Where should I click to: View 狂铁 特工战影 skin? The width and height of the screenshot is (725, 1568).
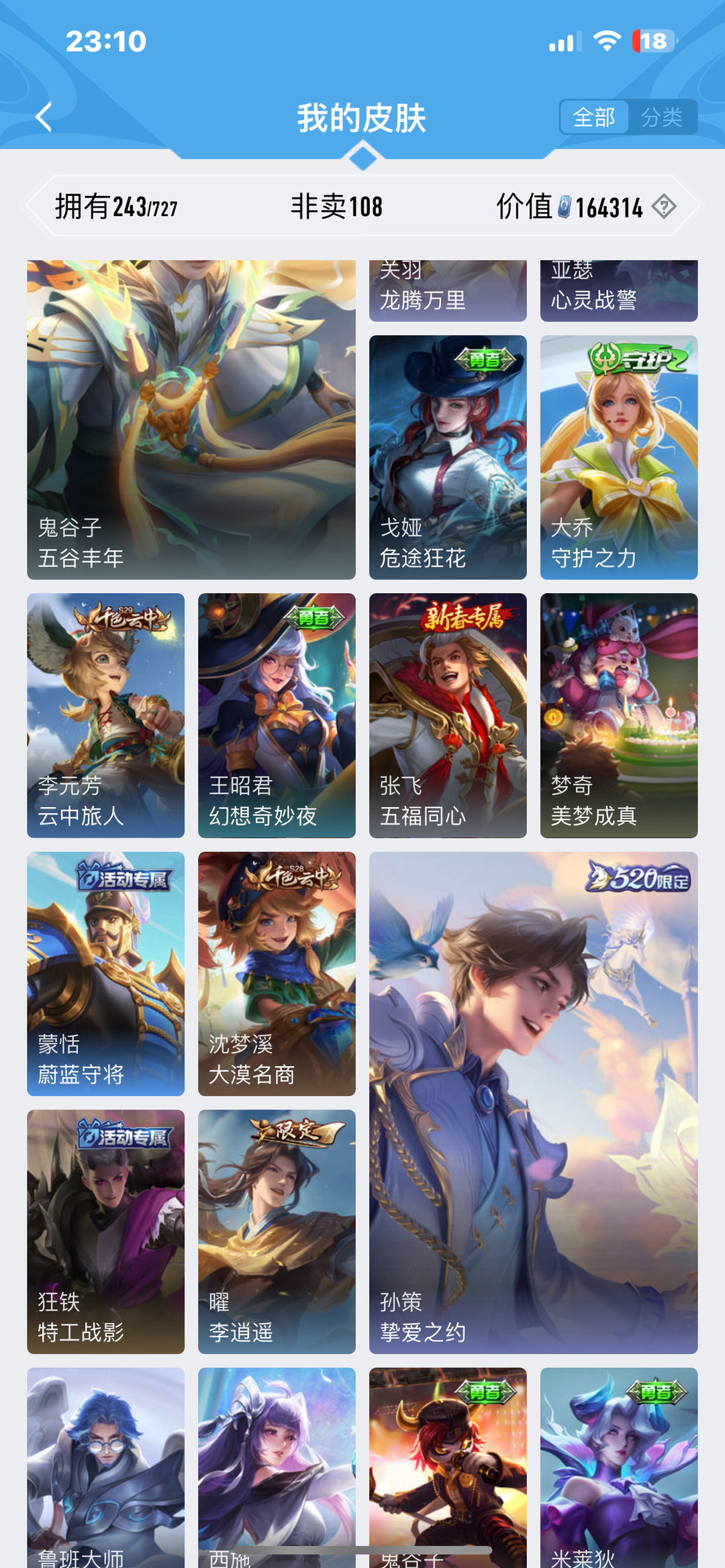105,1231
